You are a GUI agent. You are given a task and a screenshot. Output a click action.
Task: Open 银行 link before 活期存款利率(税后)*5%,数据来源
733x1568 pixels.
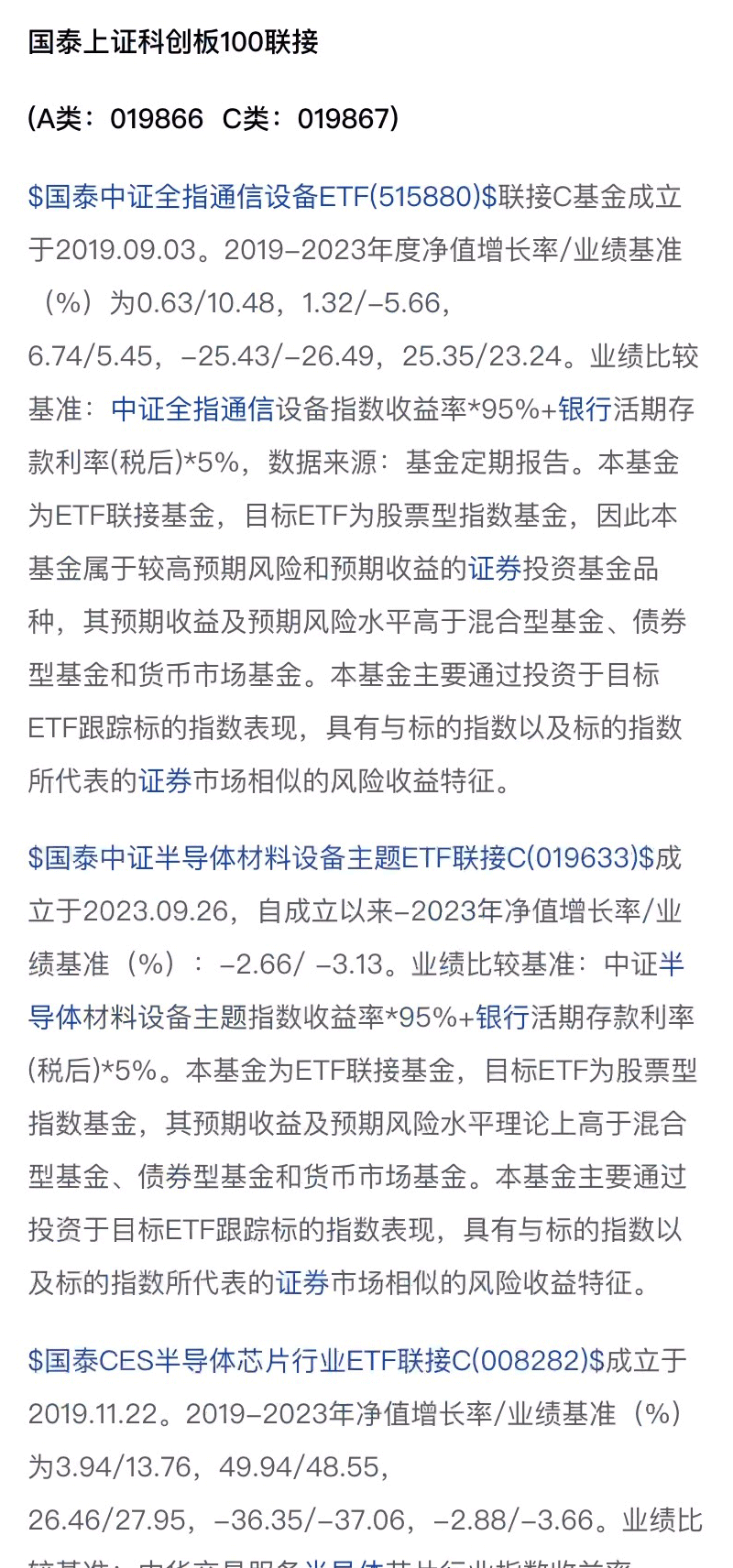coord(585,409)
